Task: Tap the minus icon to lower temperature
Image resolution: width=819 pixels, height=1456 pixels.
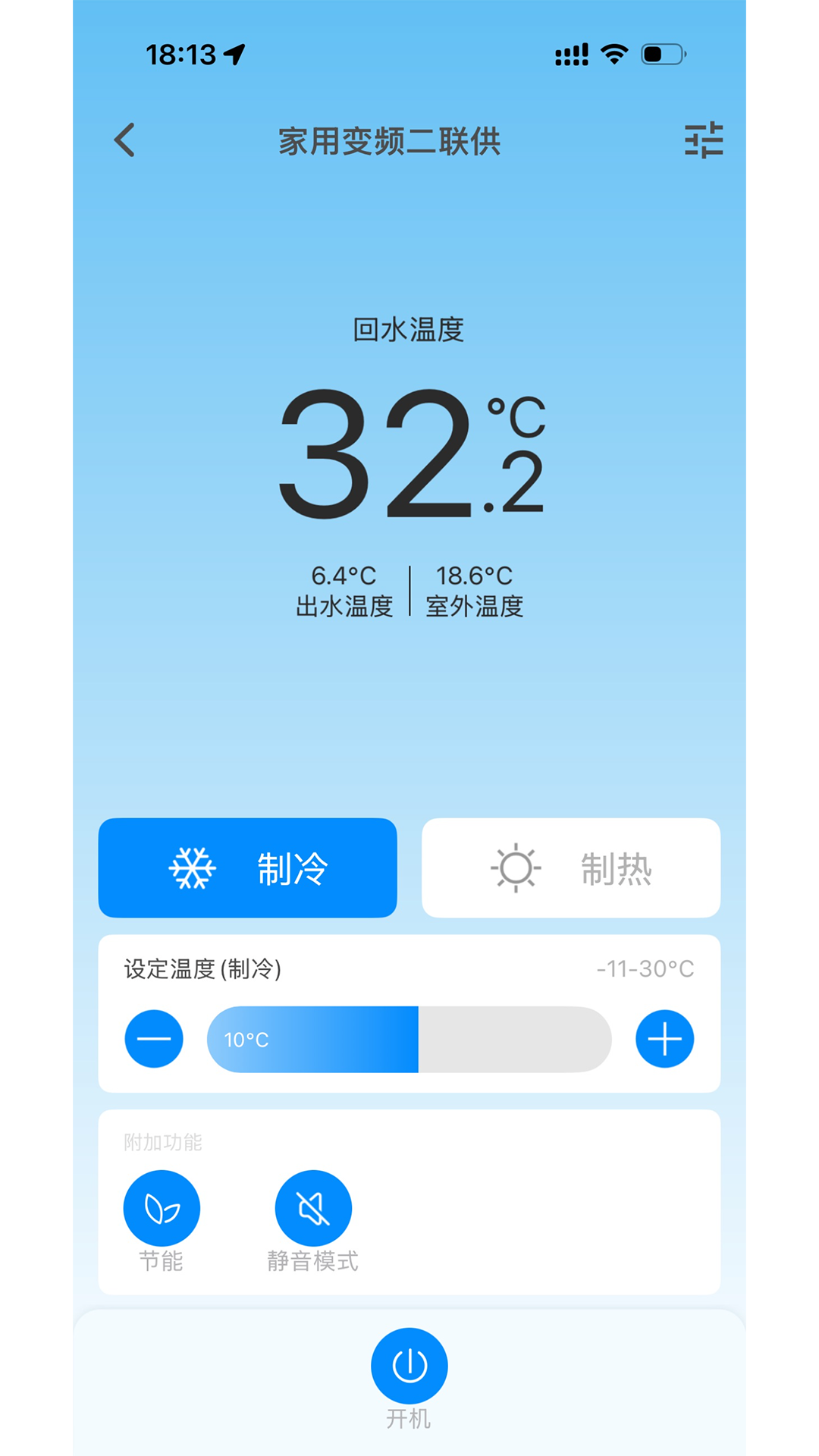Action: pyautogui.click(x=152, y=1040)
